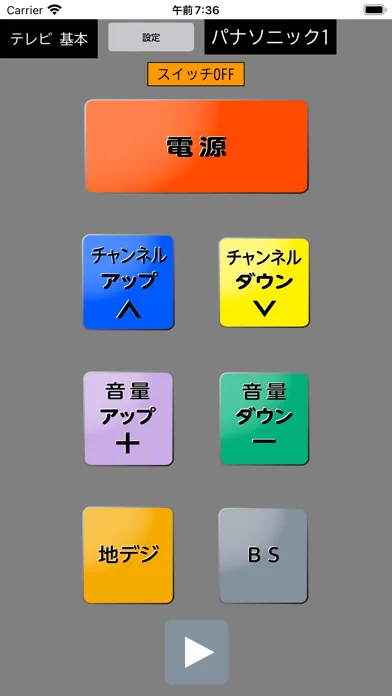Image resolution: width=392 pixels, height=696 pixels.
Task: Tap the スイッチOFF button
Action: pyautogui.click(x=196, y=74)
